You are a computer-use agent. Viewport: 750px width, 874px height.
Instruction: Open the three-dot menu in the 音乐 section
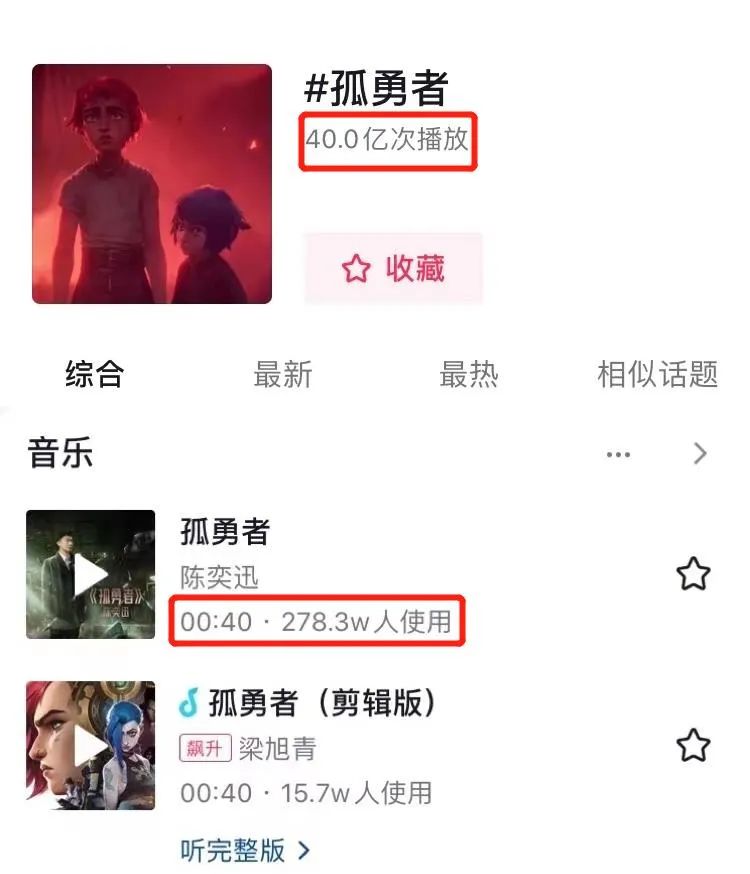pyautogui.click(x=619, y=455)
